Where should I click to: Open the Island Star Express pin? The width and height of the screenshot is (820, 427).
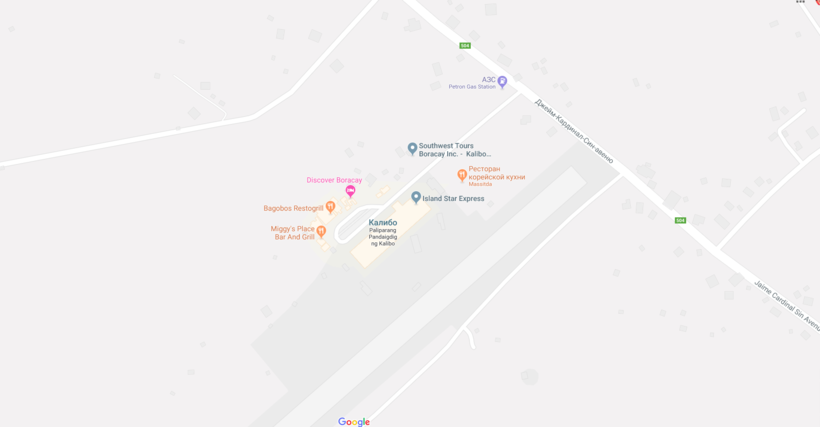tap(416, 198)
